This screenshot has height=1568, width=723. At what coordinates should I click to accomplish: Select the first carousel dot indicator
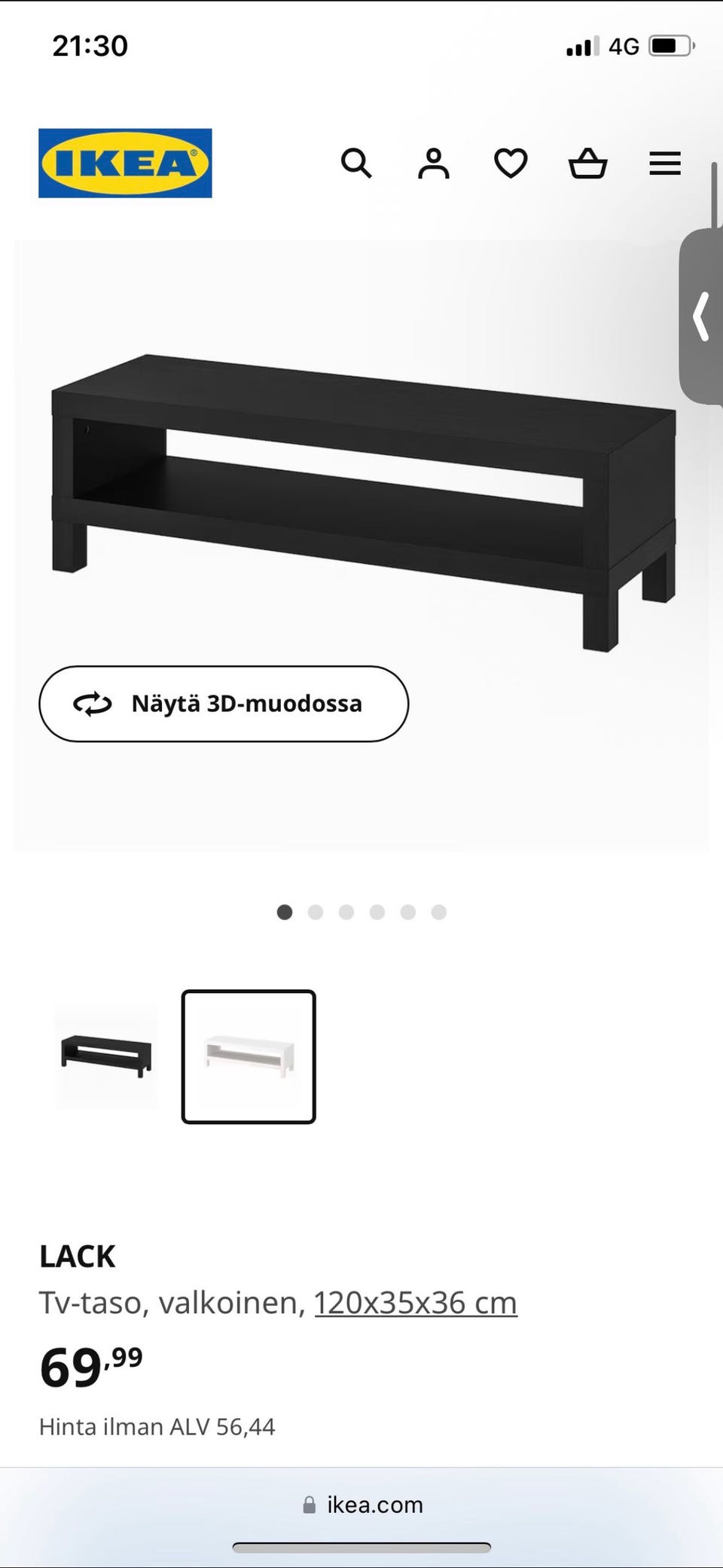point(285,912)
